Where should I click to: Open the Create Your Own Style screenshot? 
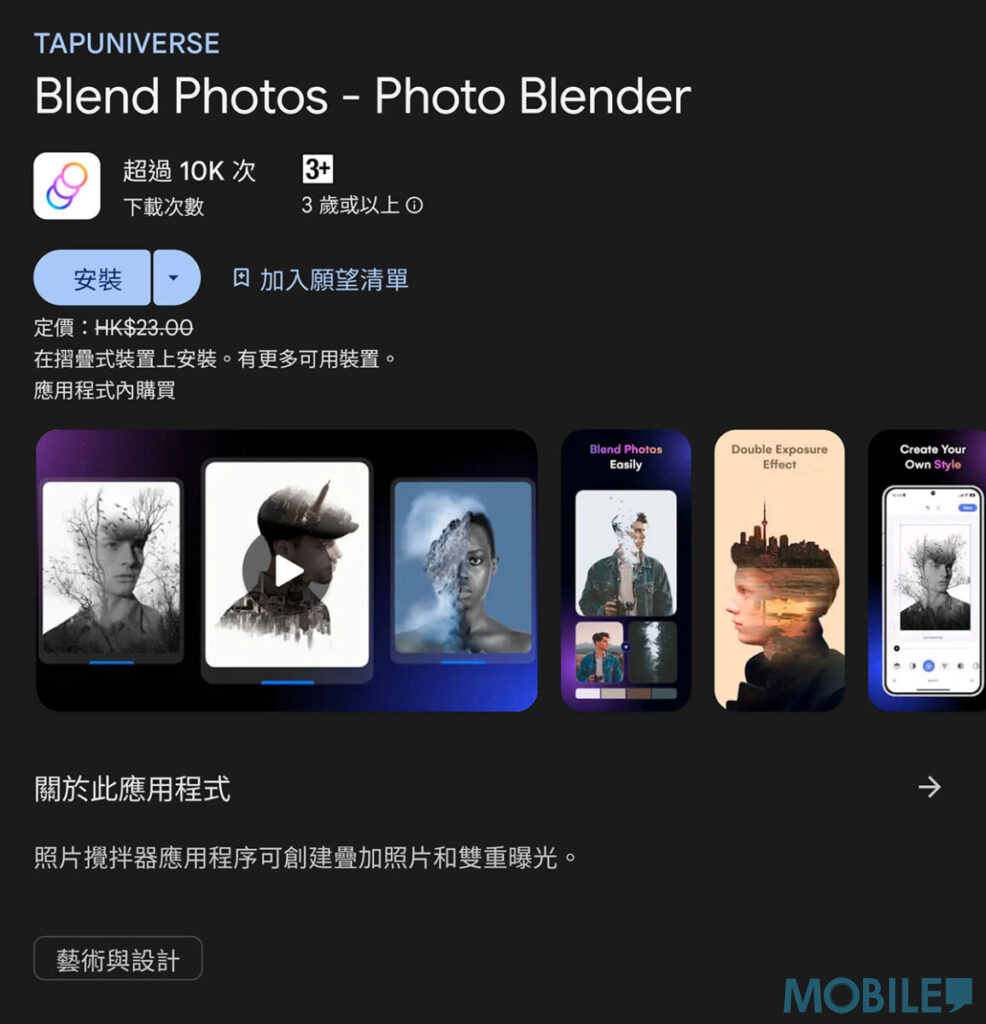tap(930, 571)
